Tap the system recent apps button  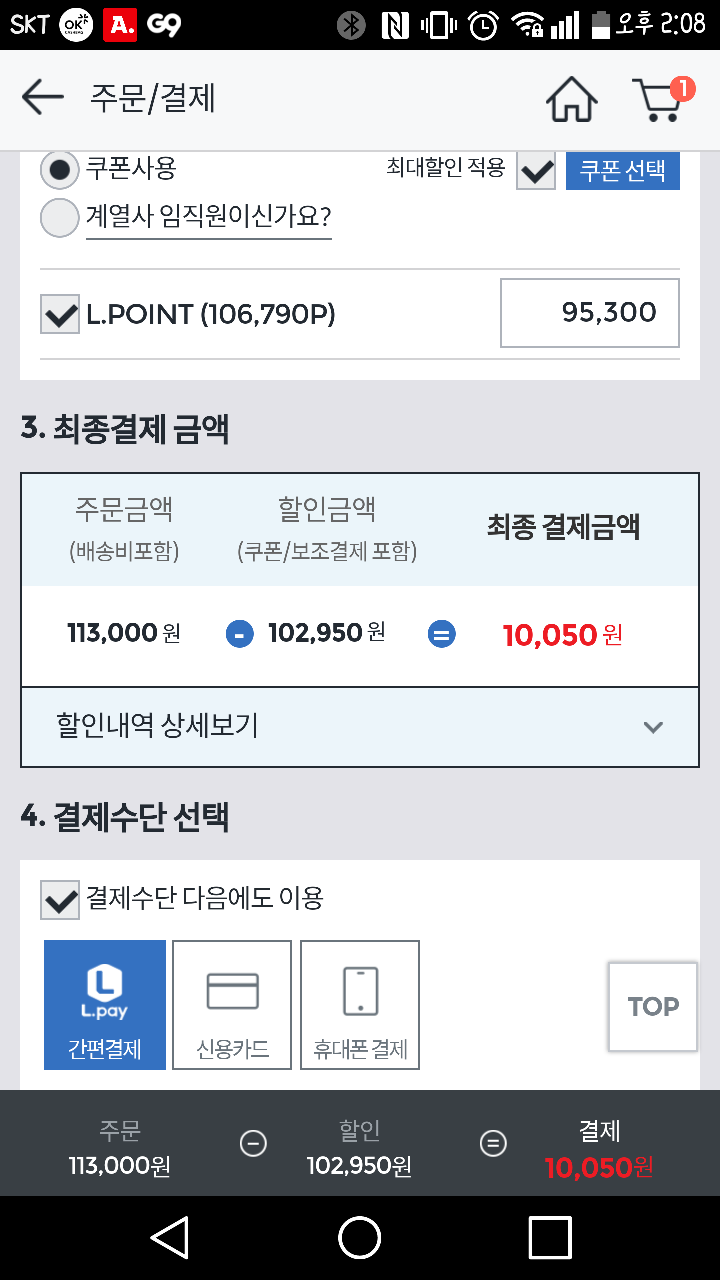click(549, 1238)
